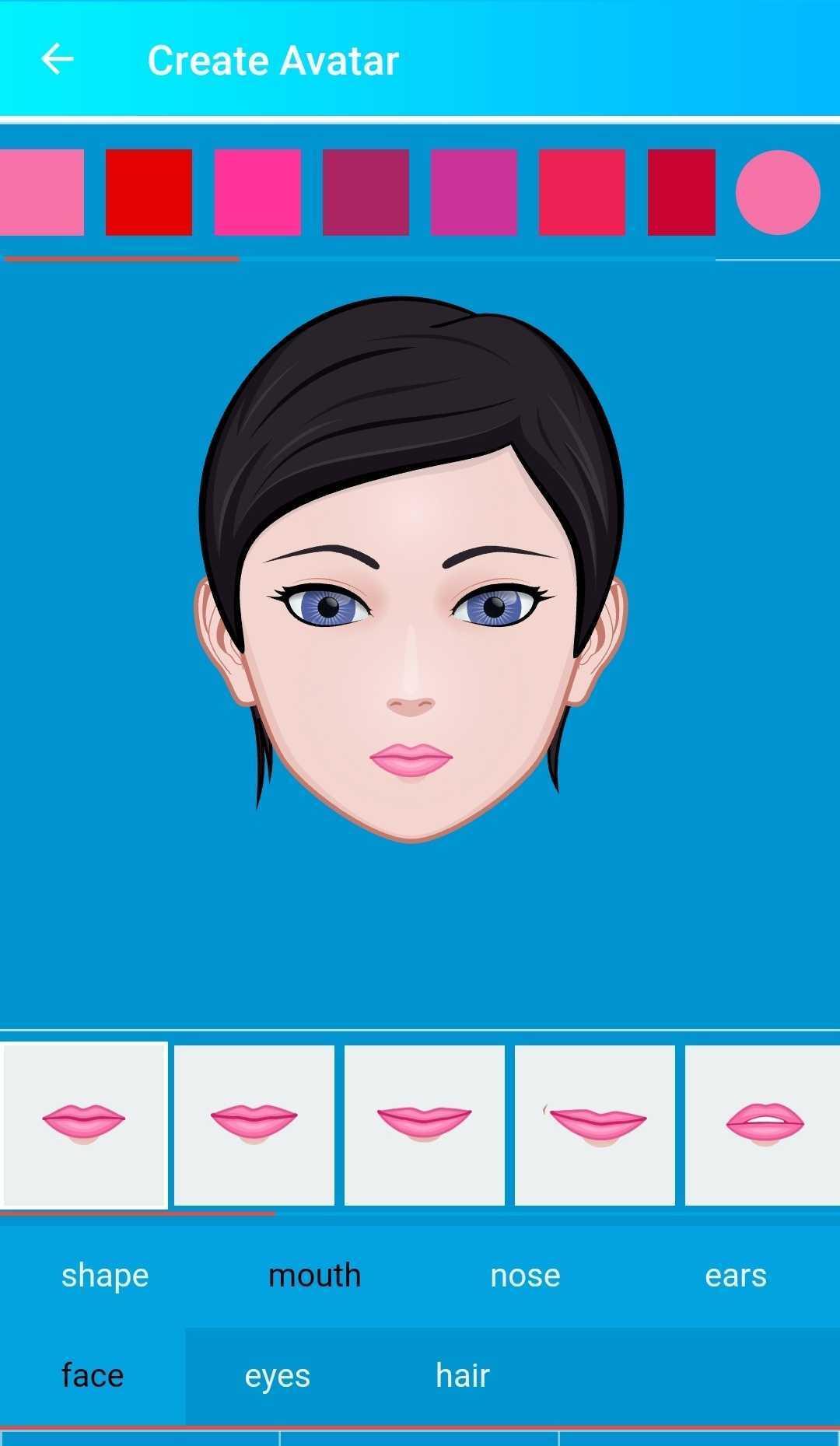Apply the magenta purple lip color
840x1446 pixels.
coord(474,192)
